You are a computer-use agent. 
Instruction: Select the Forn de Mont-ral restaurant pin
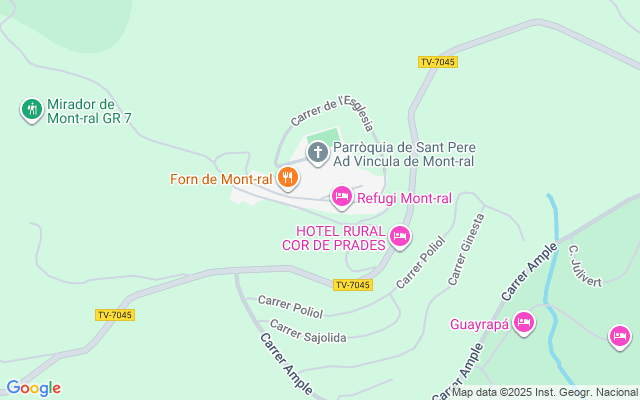288,178
